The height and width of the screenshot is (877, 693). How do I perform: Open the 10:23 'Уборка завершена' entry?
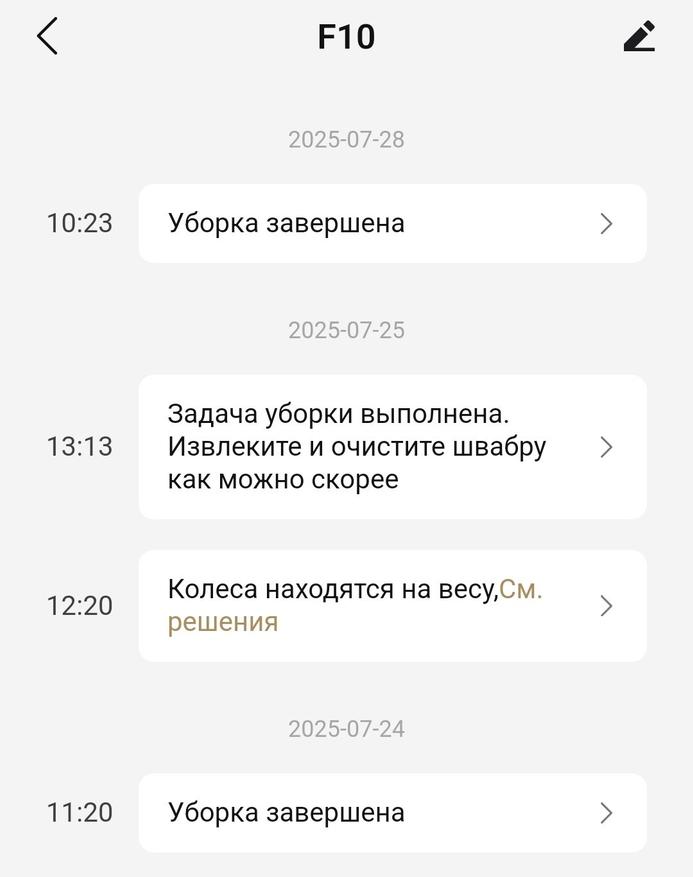[392, 223]
